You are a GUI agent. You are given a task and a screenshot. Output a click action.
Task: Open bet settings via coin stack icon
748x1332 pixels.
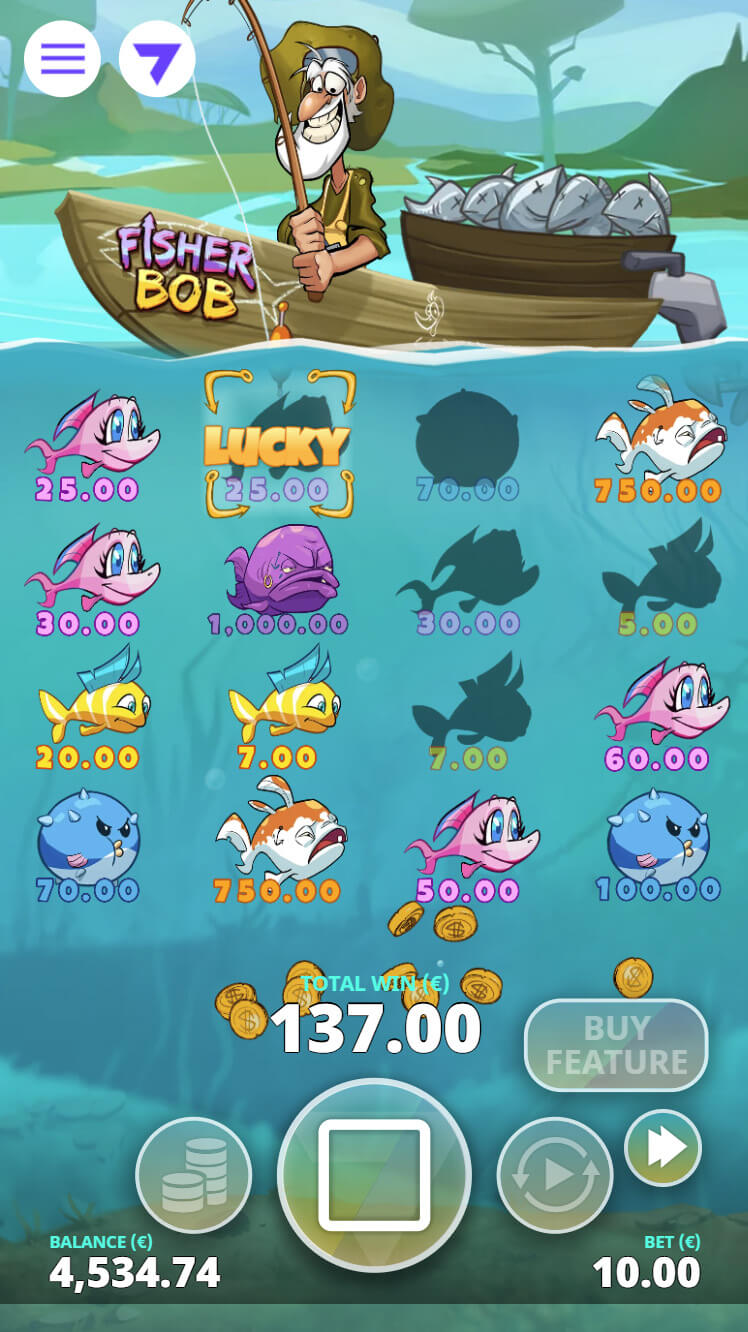[193, 1175]
